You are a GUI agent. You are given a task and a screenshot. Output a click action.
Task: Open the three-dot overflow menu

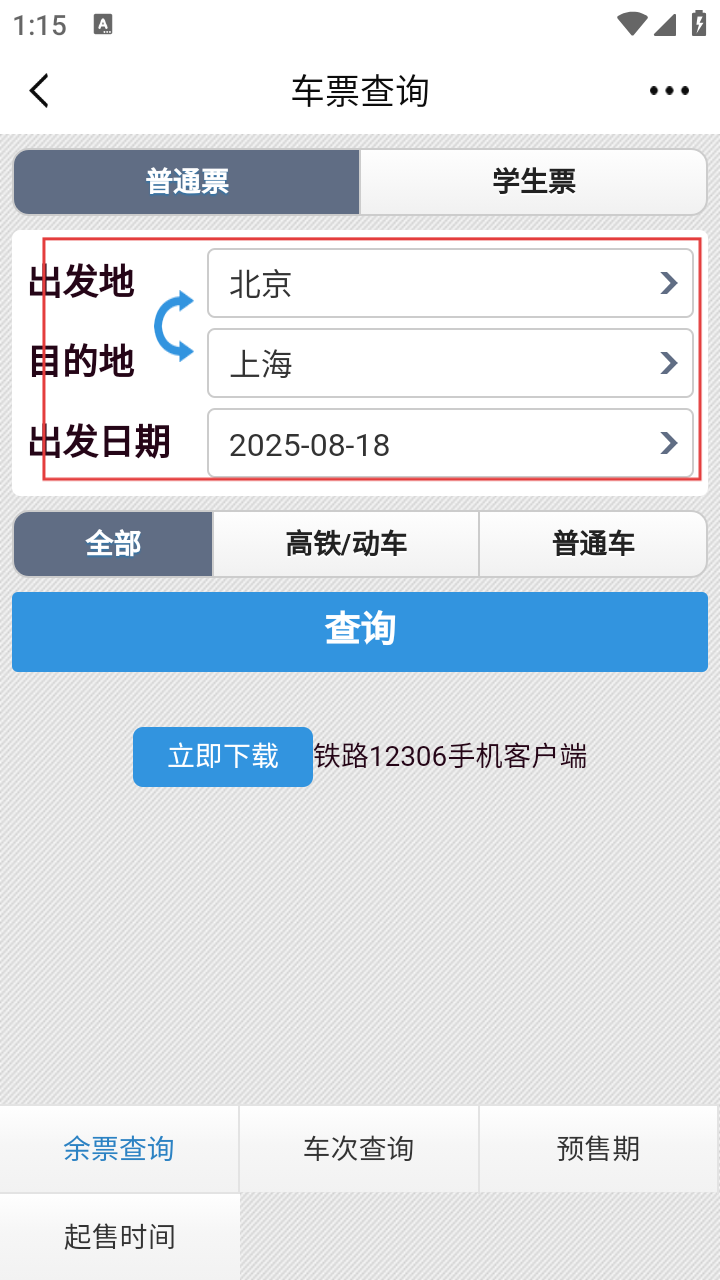[x=669, y=91]
